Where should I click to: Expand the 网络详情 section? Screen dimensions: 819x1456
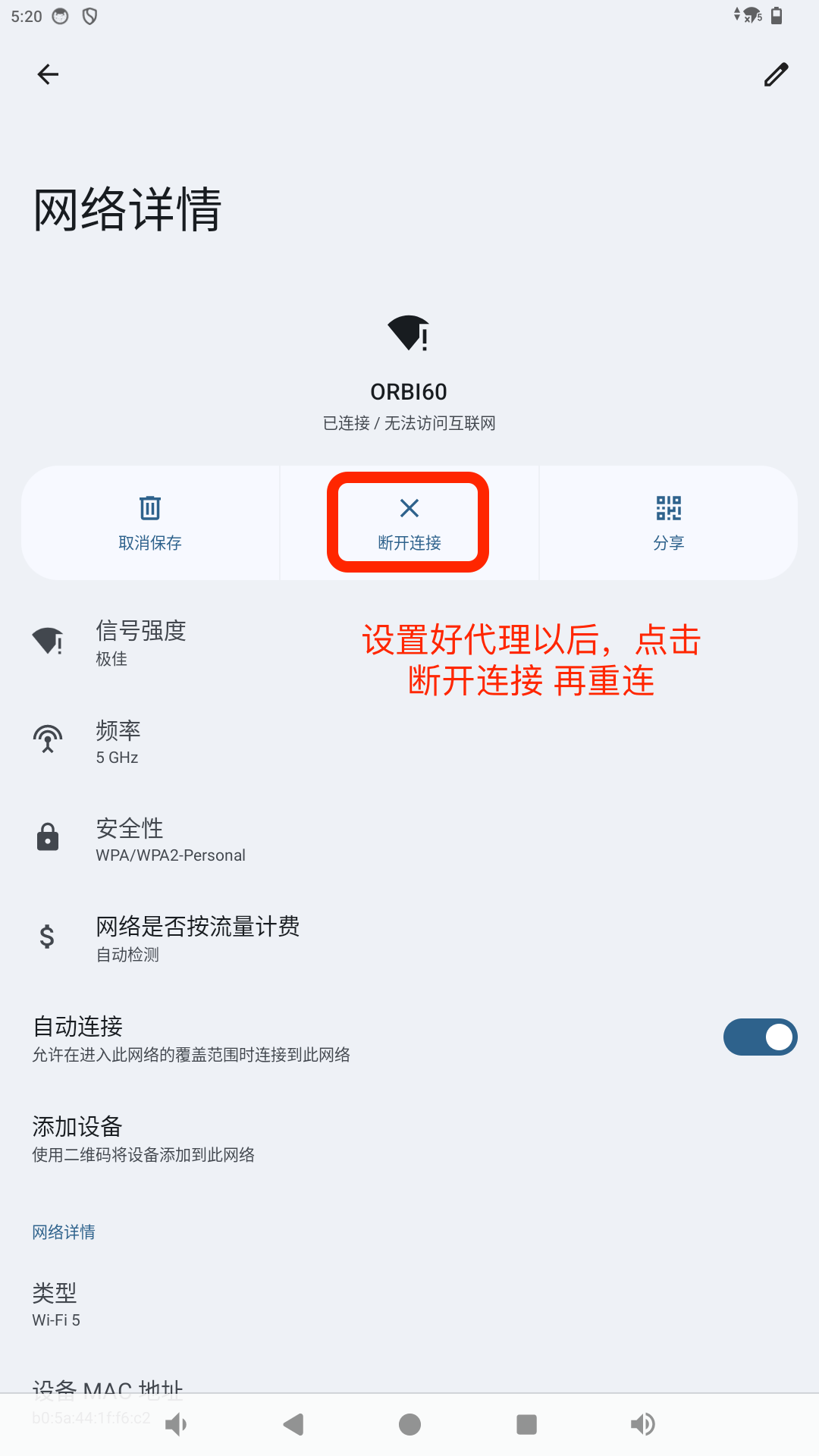click(64, 1232)
